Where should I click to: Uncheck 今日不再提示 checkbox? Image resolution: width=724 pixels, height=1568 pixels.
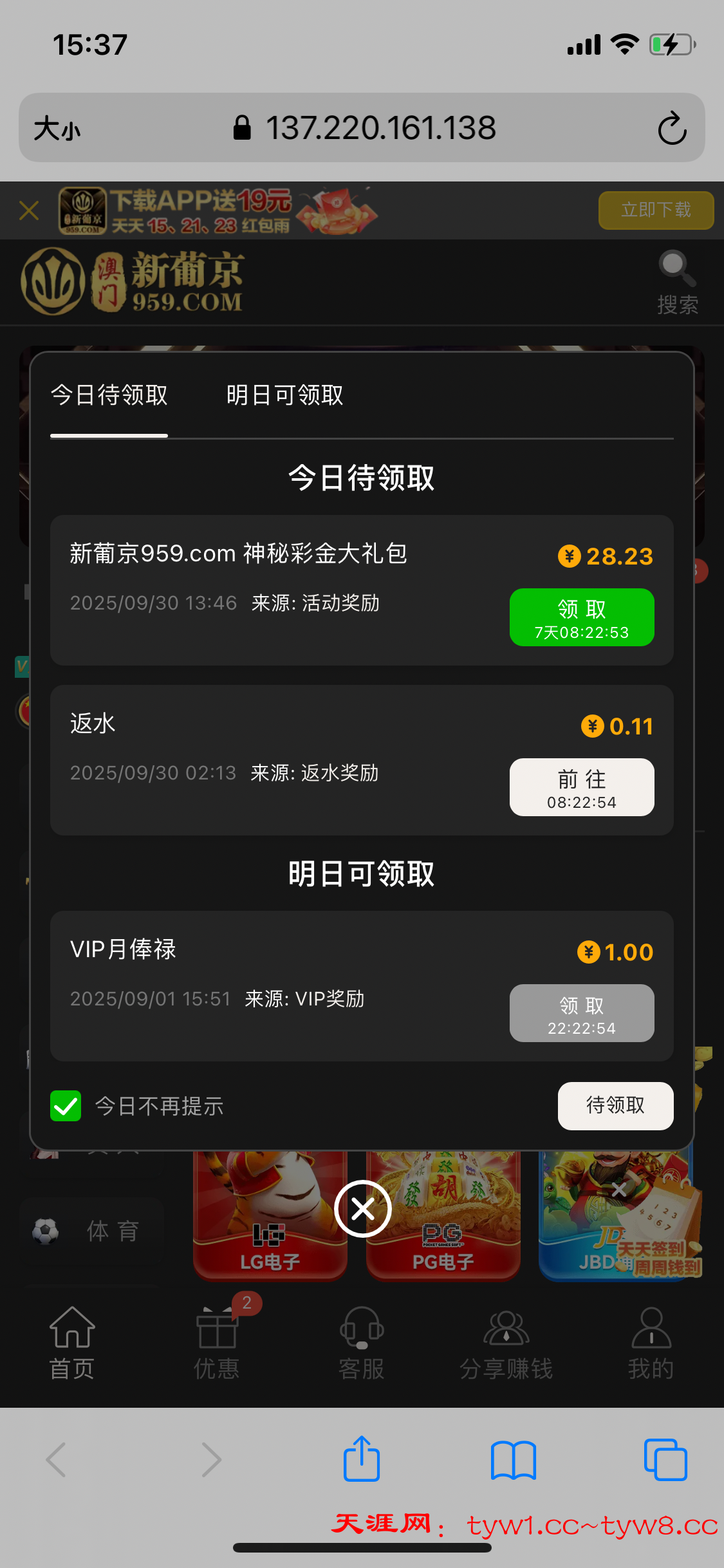click(x=66, y=1106)
